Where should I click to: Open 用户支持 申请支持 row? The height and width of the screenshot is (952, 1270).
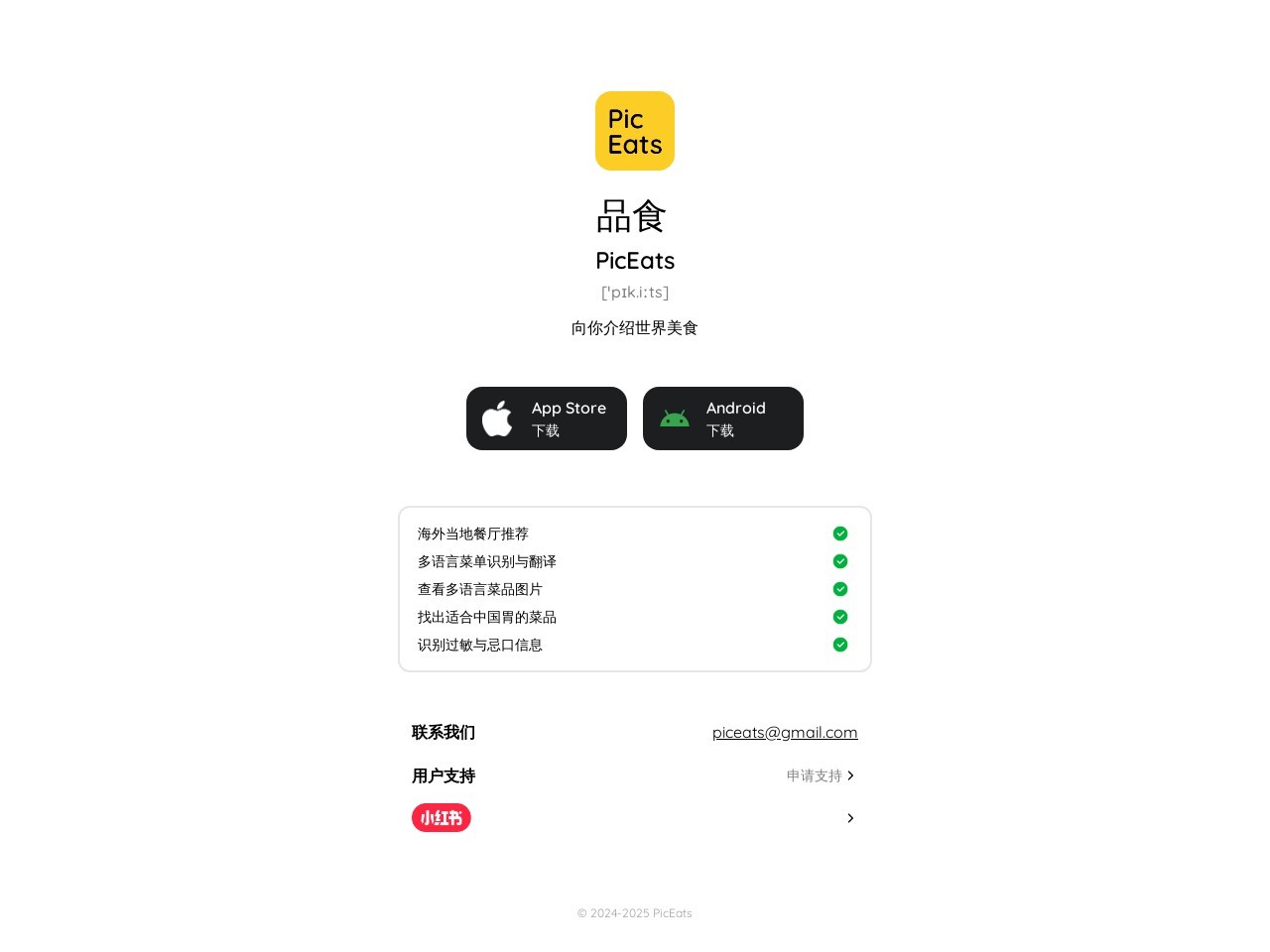[x=820, y=775]
